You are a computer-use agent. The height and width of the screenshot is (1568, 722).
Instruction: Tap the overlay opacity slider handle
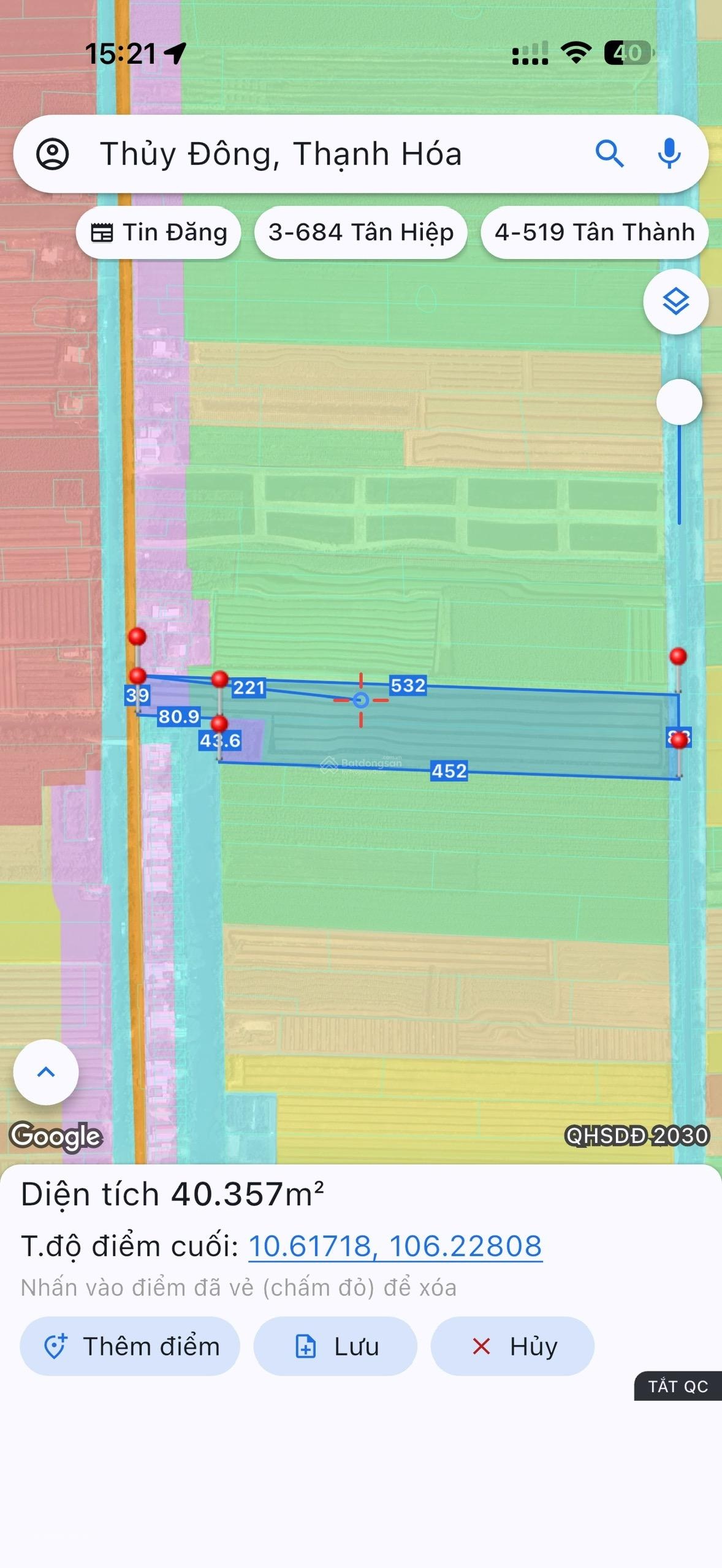coord(678,402)
